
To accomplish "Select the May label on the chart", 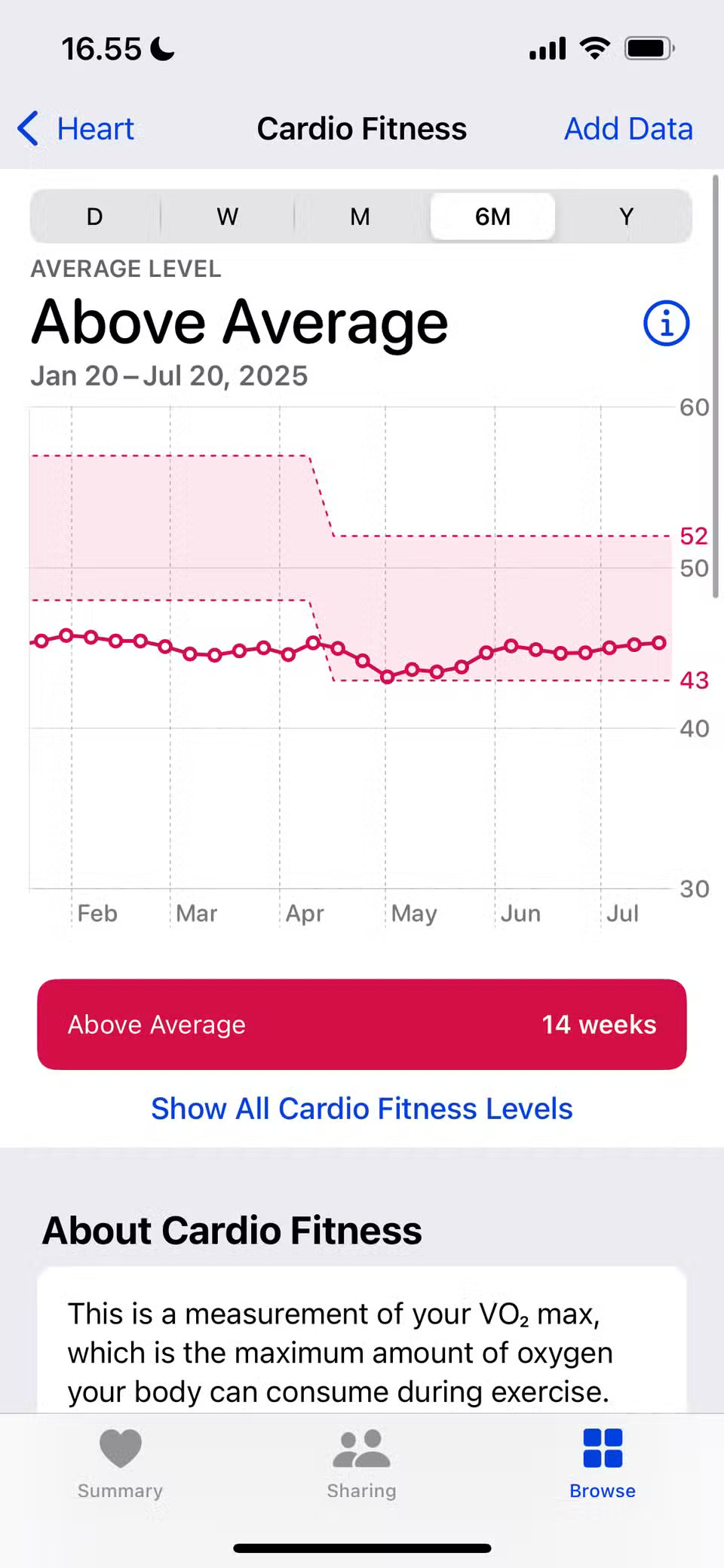I will pos(413,913).
